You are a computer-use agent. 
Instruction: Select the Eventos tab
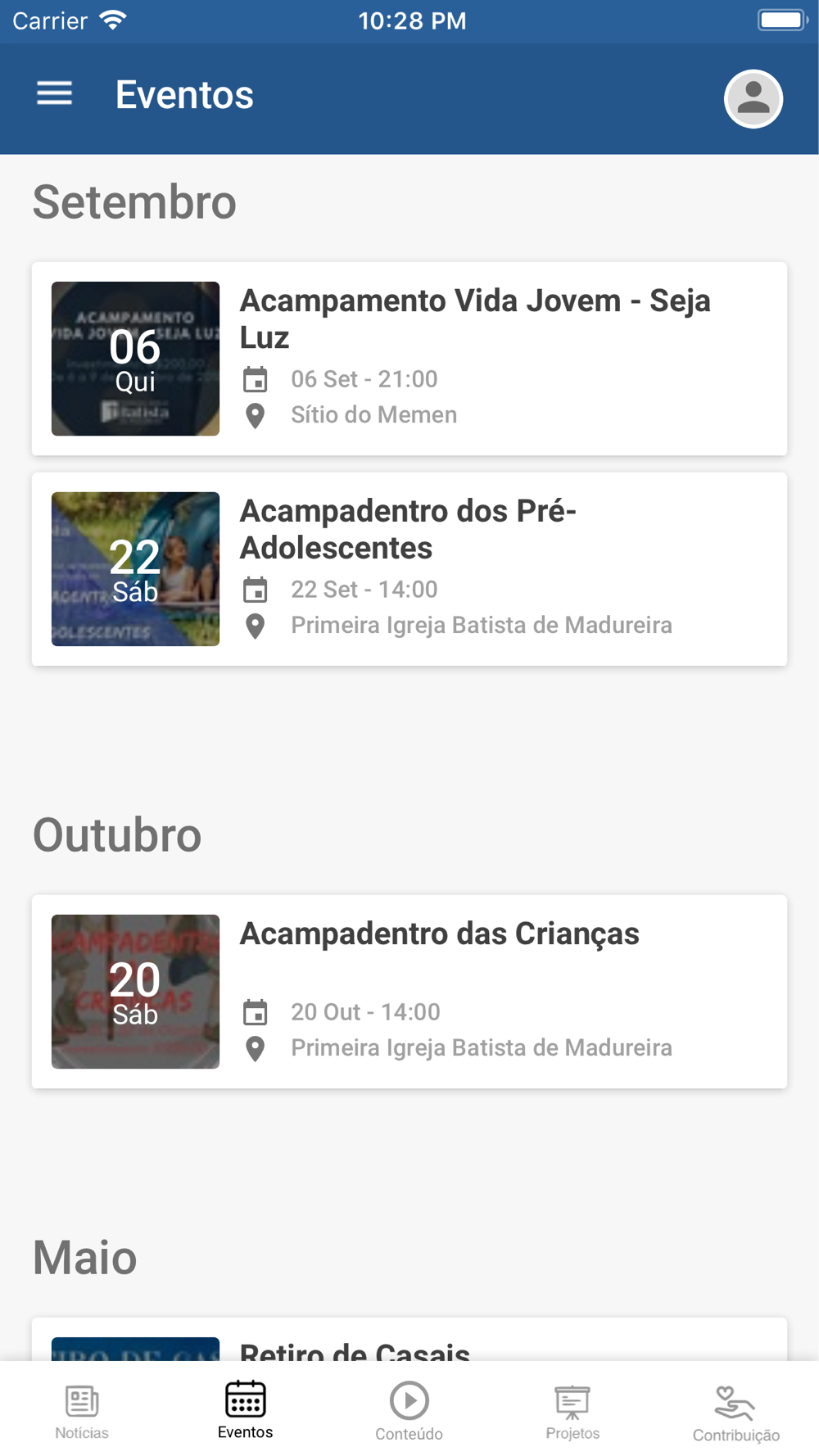coord(246,1410)
